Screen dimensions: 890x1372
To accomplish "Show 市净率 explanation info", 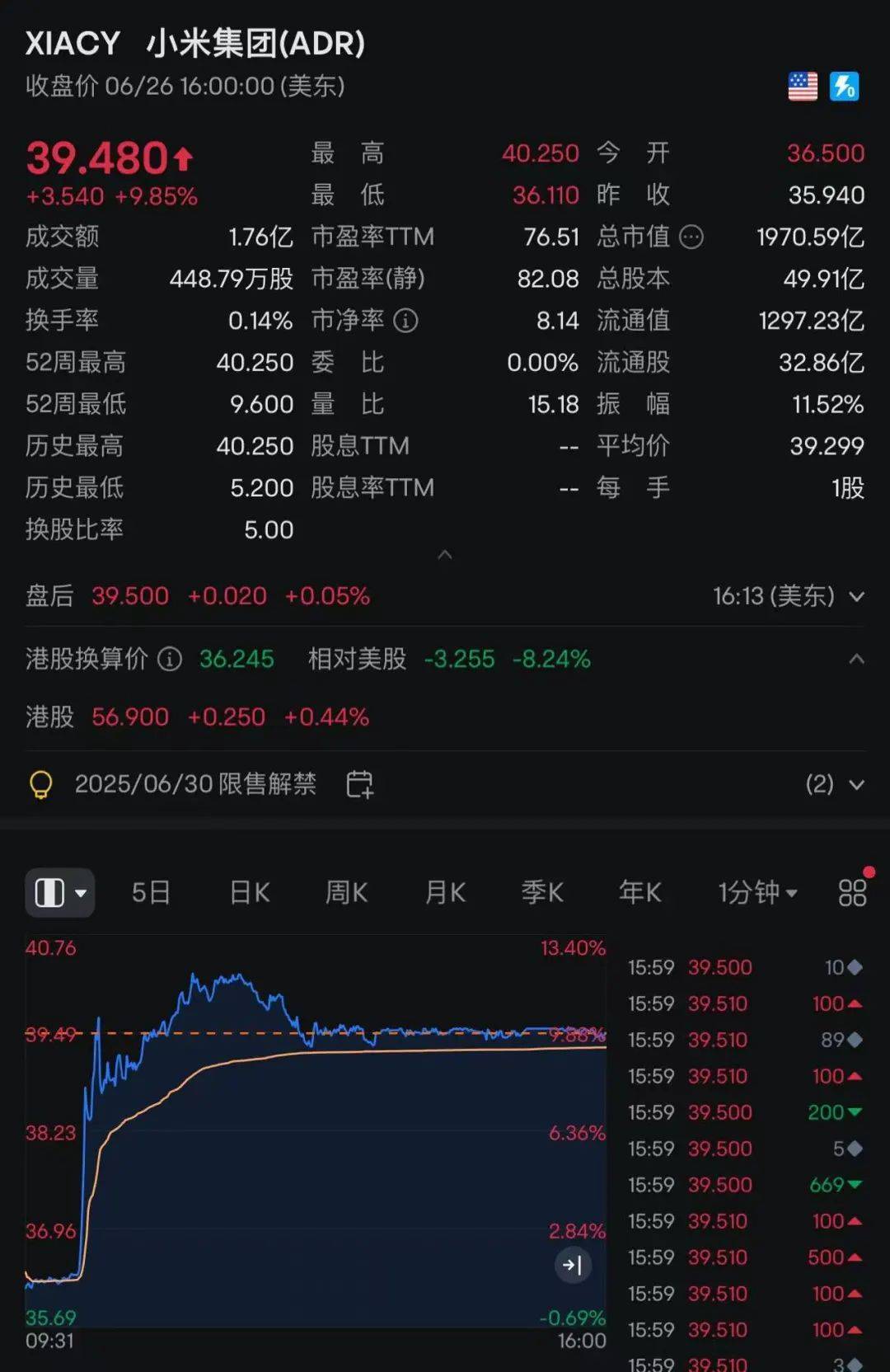I will (x=405, y=321).
